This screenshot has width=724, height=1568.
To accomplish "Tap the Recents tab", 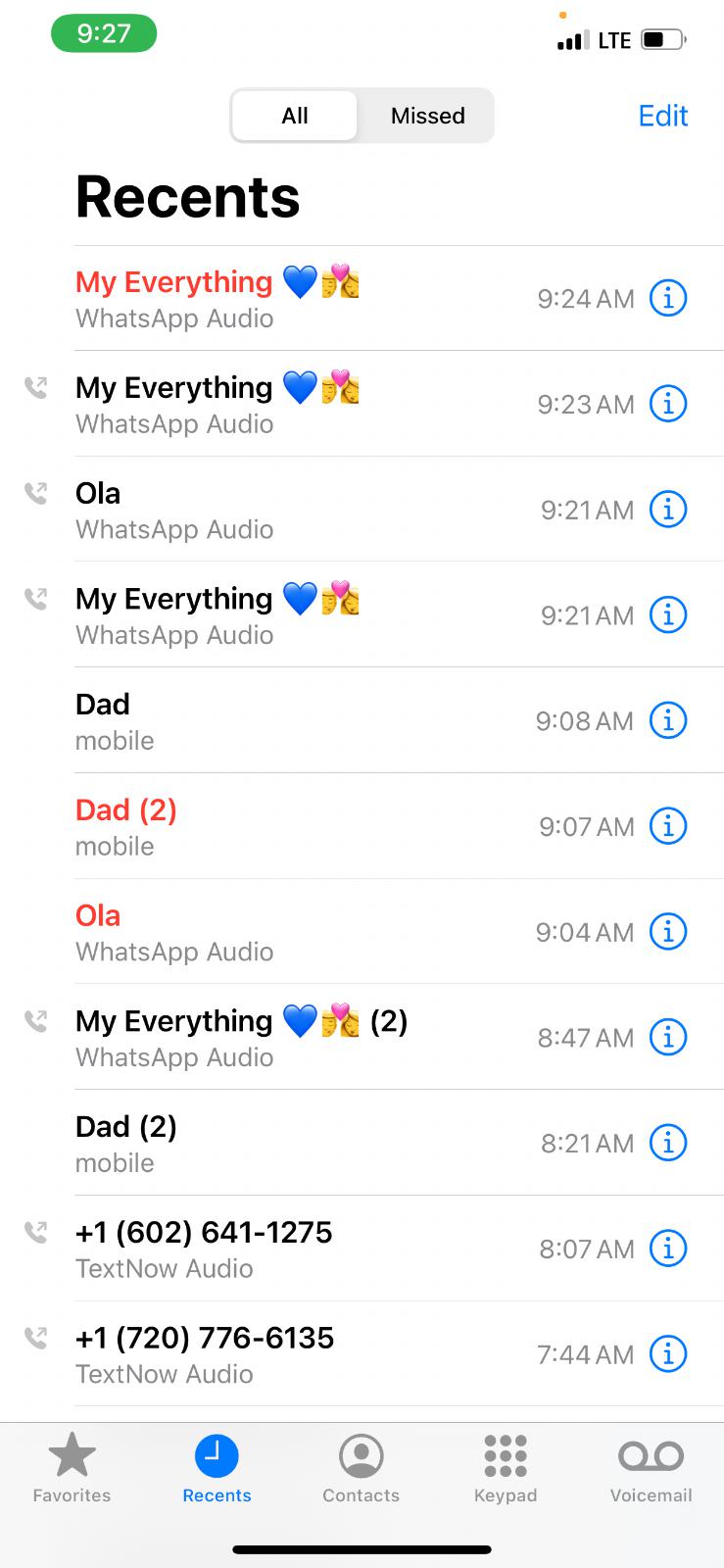I will [217, 1467].
